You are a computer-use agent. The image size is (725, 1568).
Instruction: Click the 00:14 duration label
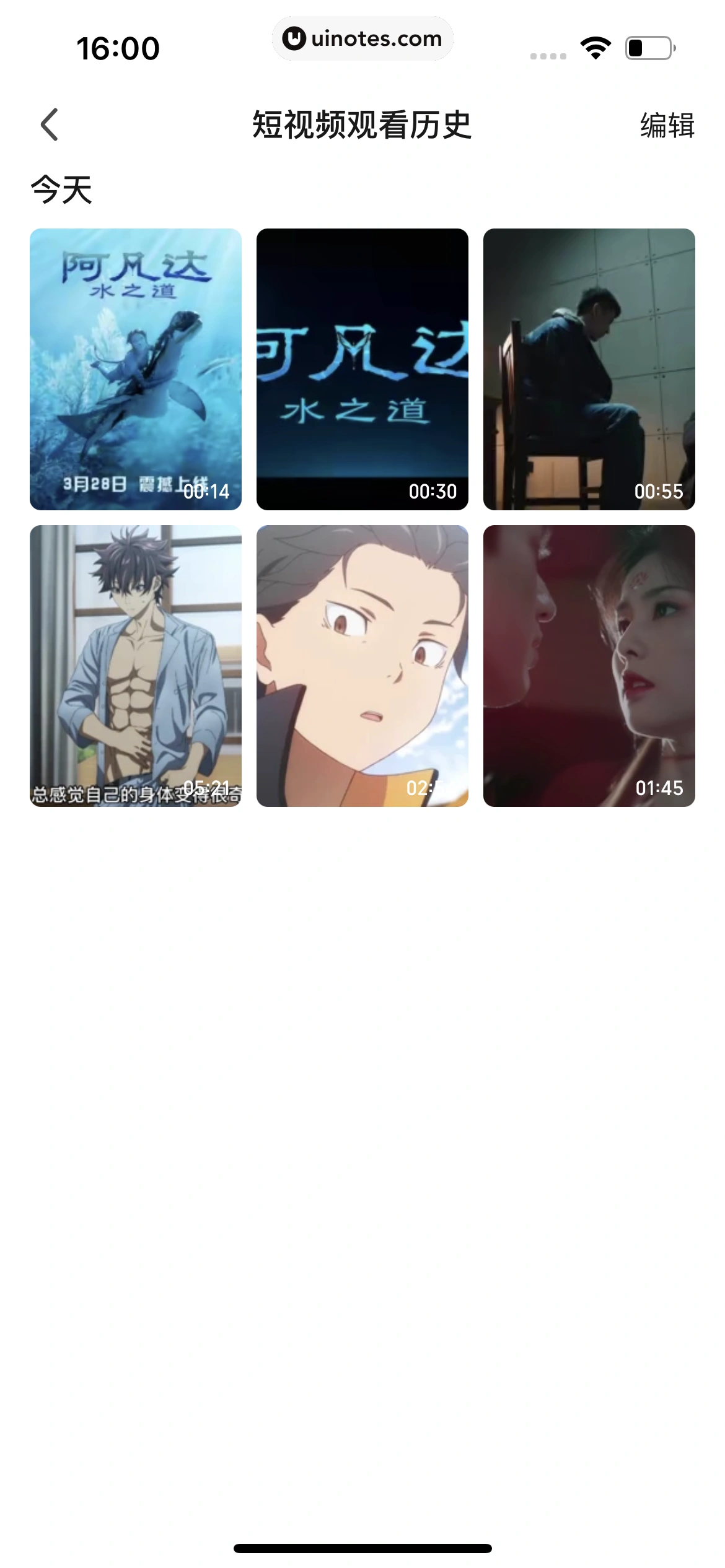[x=207, y=491]
